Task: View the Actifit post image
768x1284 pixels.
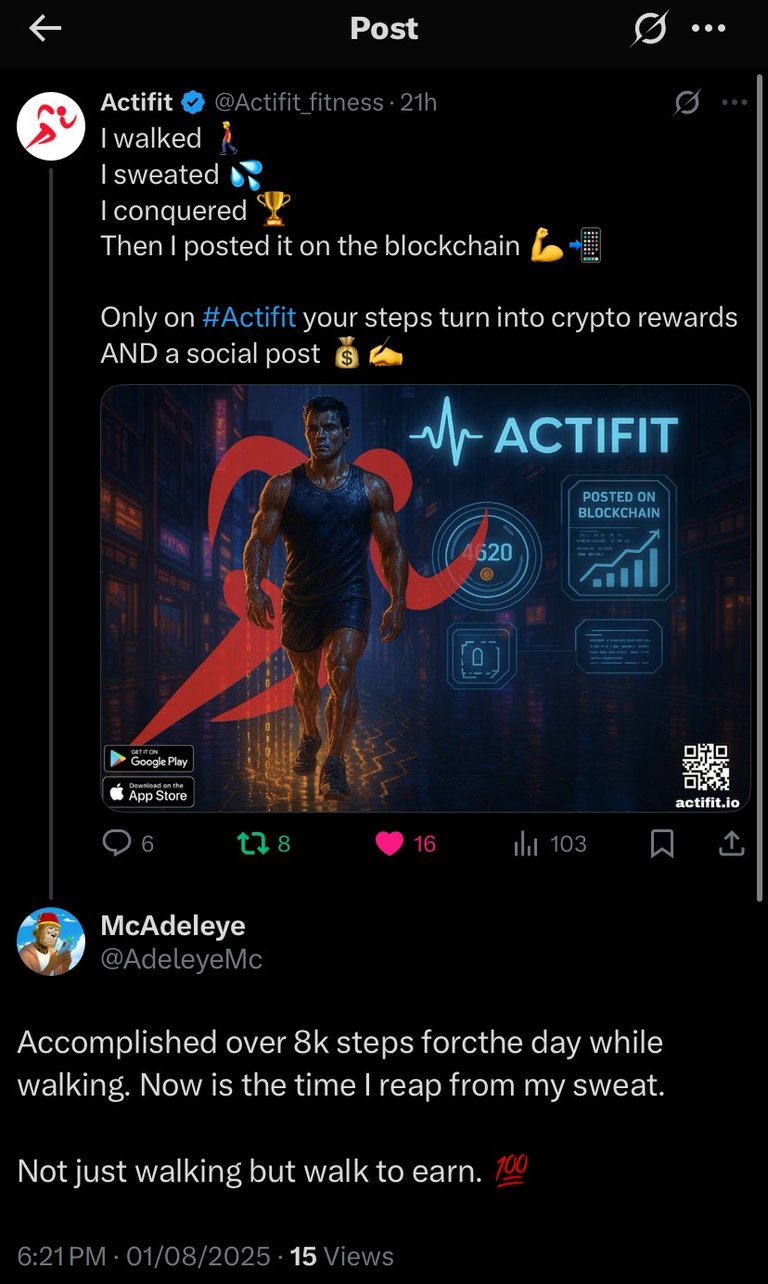Action: [x=425, y=597]
